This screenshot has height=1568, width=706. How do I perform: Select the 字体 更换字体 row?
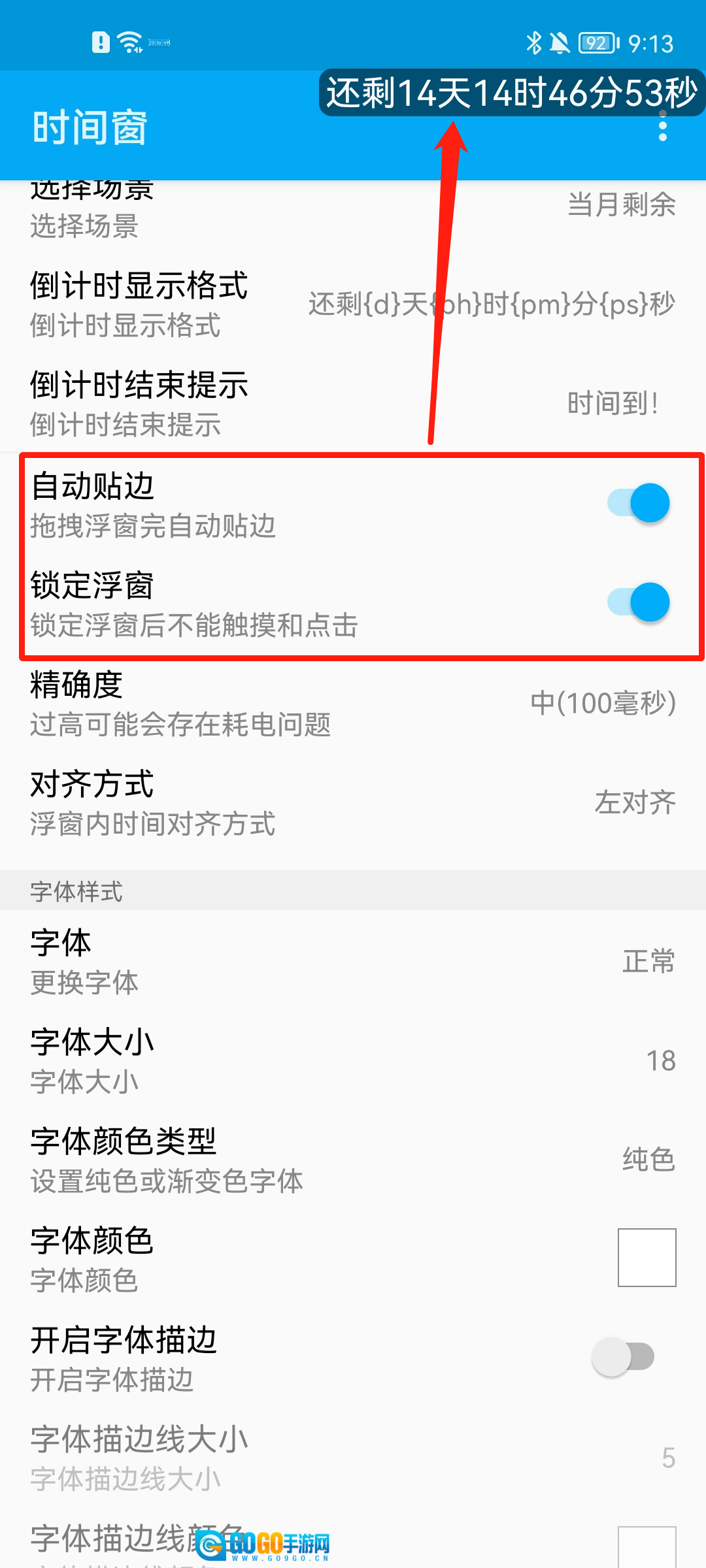point(353,962)
